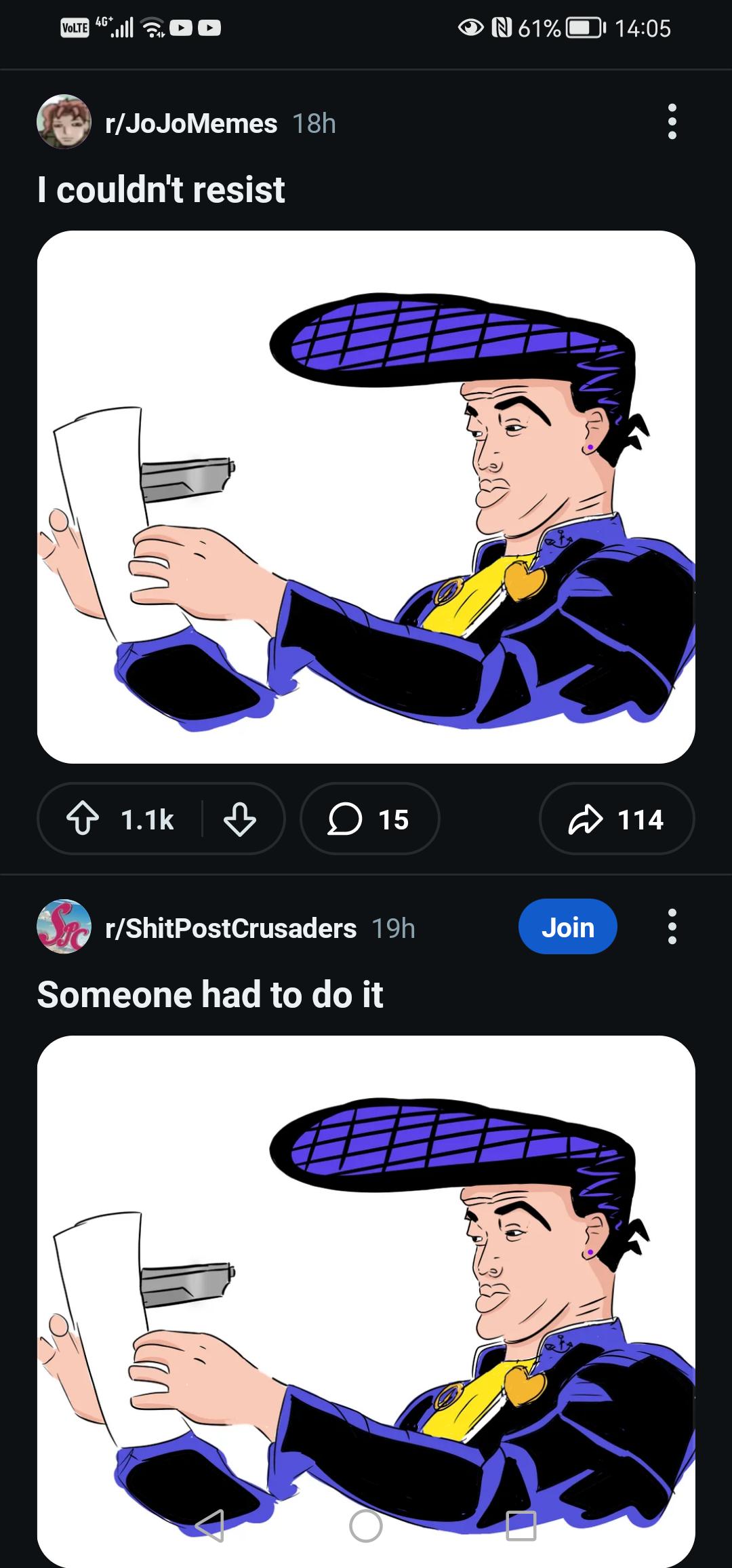The width and height of the screenshot is (732, 1568).
Task: Share the post with 114 shares
Action: click(x=616, y=819)
